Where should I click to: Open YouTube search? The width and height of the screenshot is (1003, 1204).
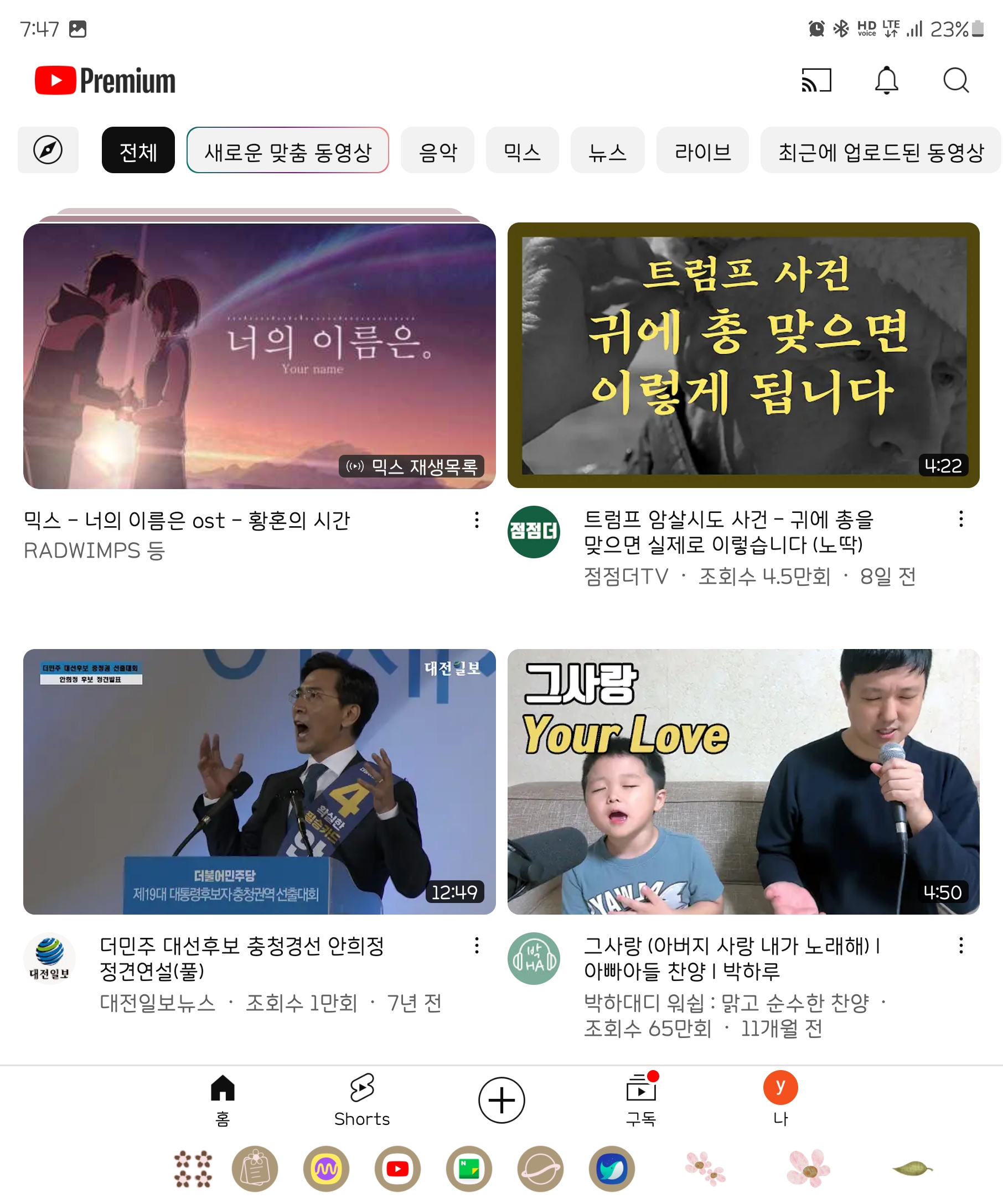955,80
